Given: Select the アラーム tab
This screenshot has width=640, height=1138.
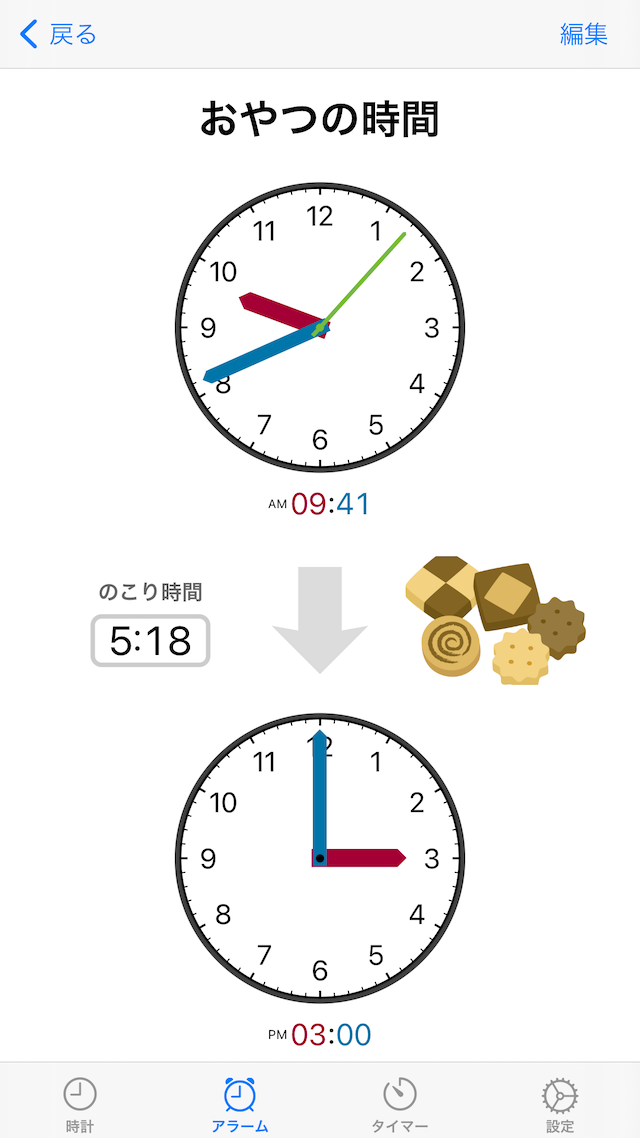Looking at the screenshot, I should point(239,1105).
